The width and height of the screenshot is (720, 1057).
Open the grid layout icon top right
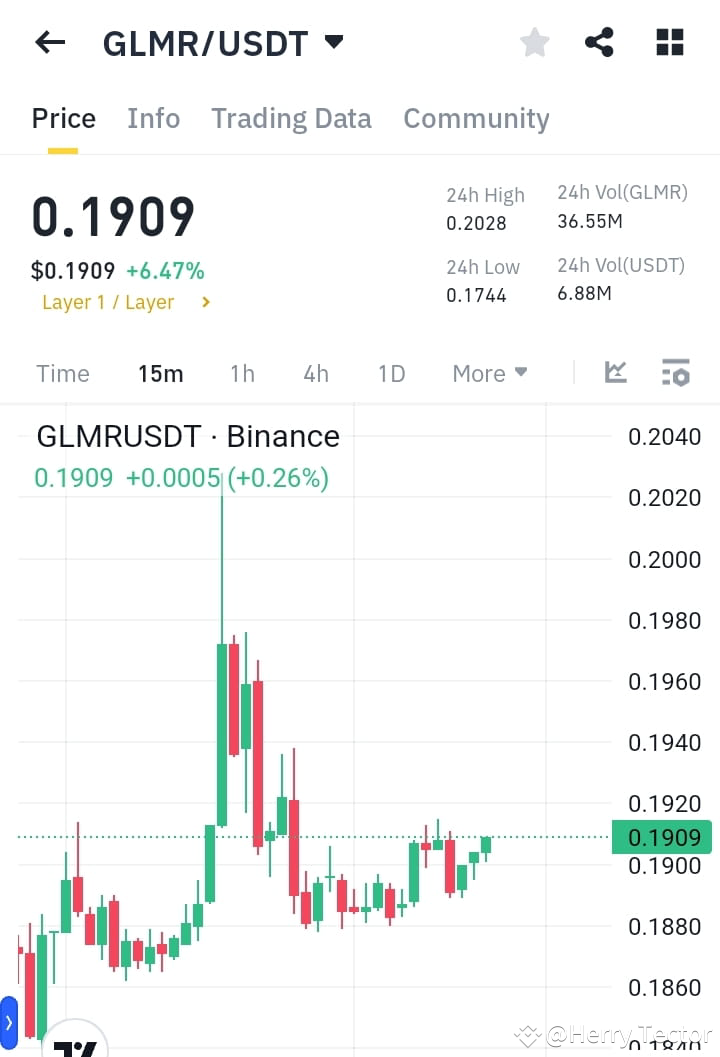[668, 41]
